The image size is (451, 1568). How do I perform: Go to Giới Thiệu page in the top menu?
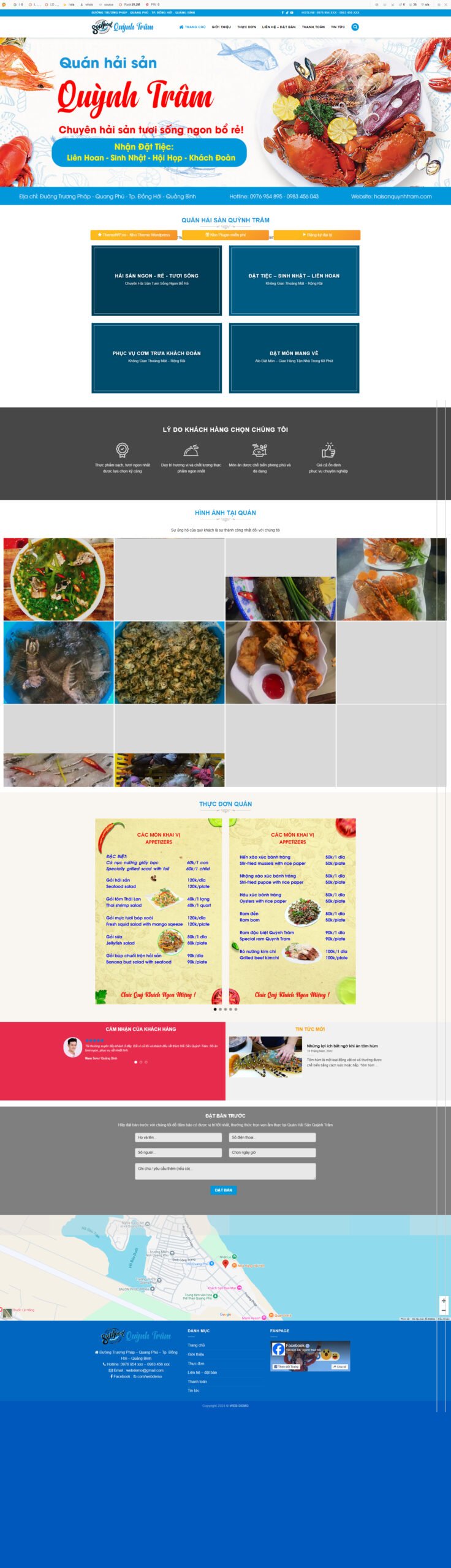(x=221, y=27)
